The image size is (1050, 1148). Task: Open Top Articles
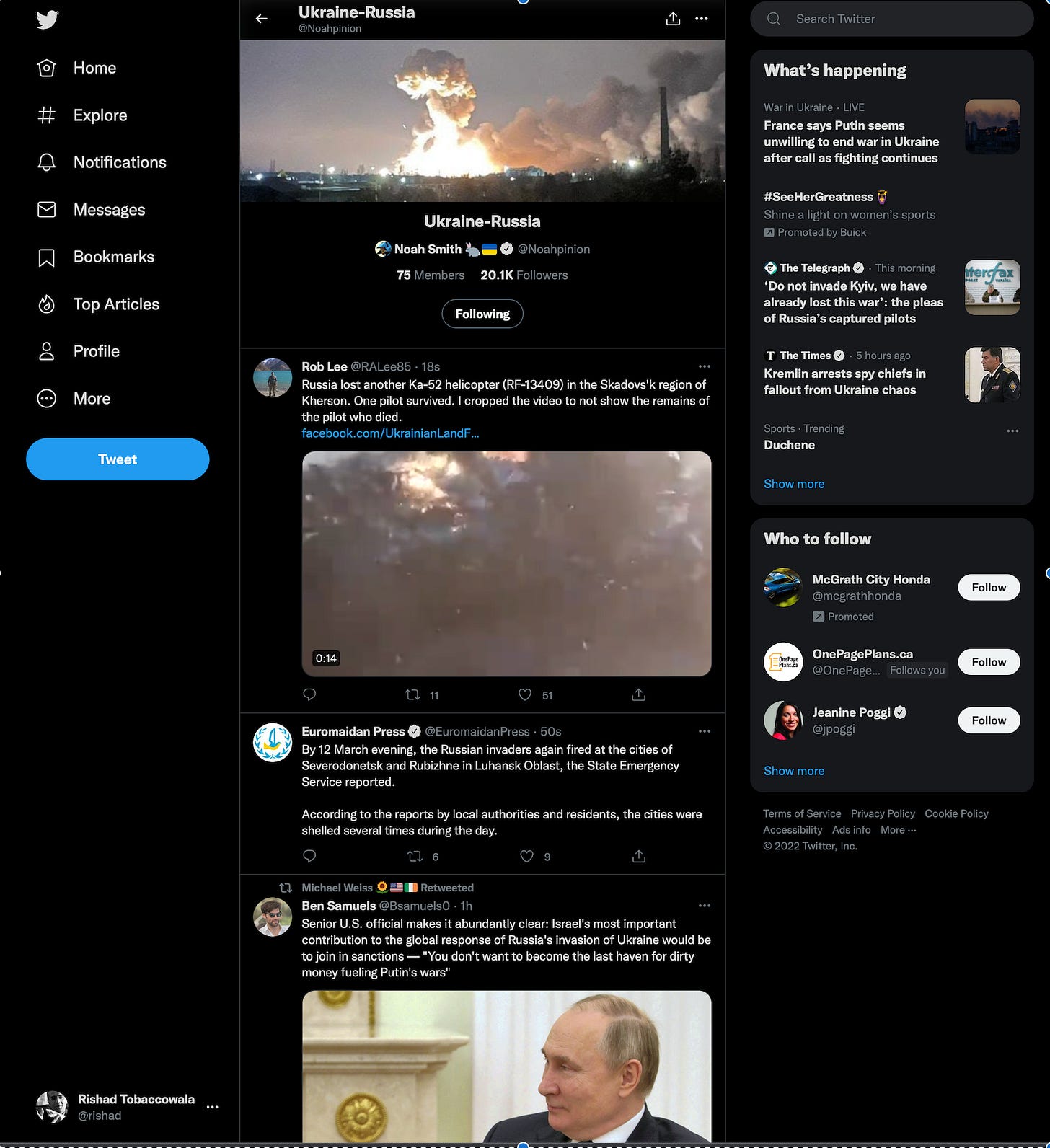(115, 304)
